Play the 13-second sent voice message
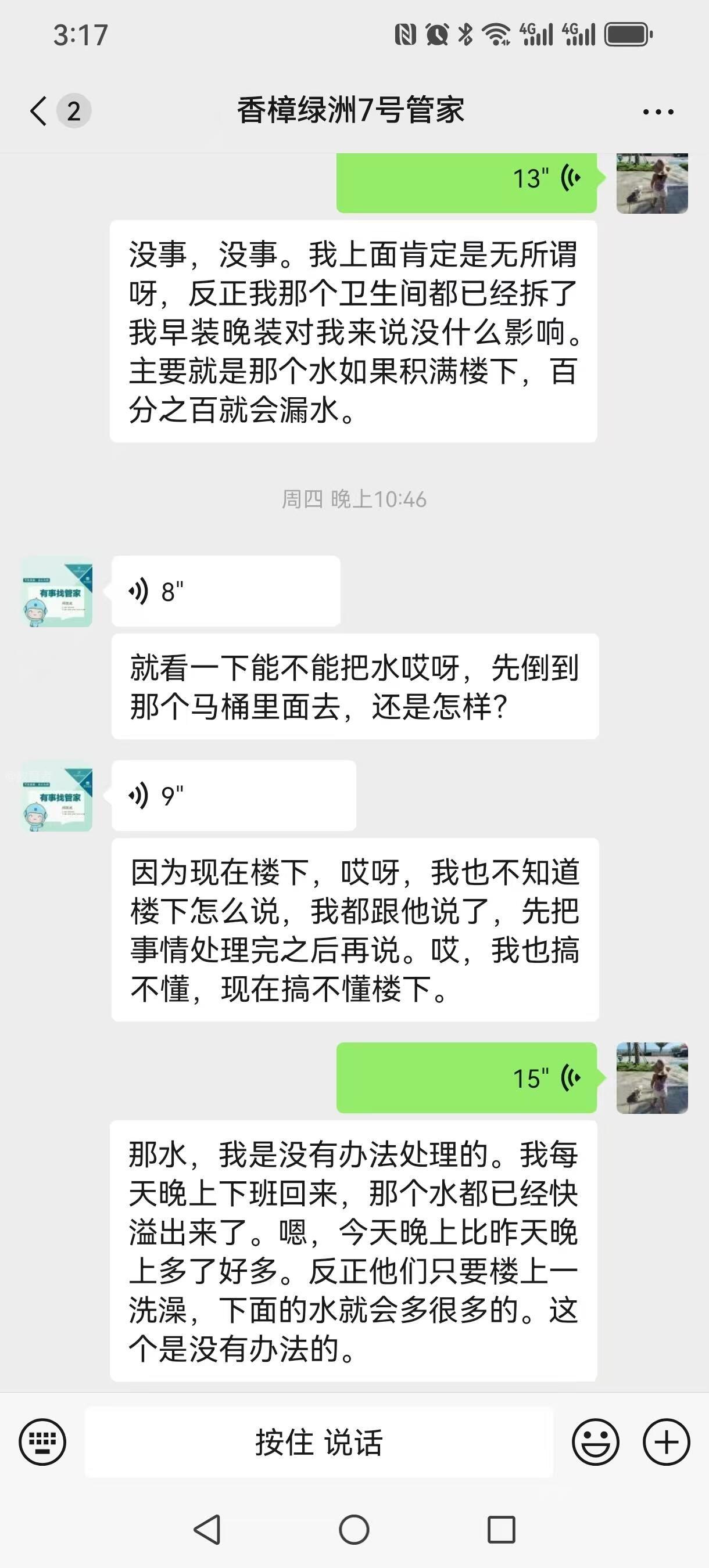Screen dimensions: 709x1568 (466, 180)
